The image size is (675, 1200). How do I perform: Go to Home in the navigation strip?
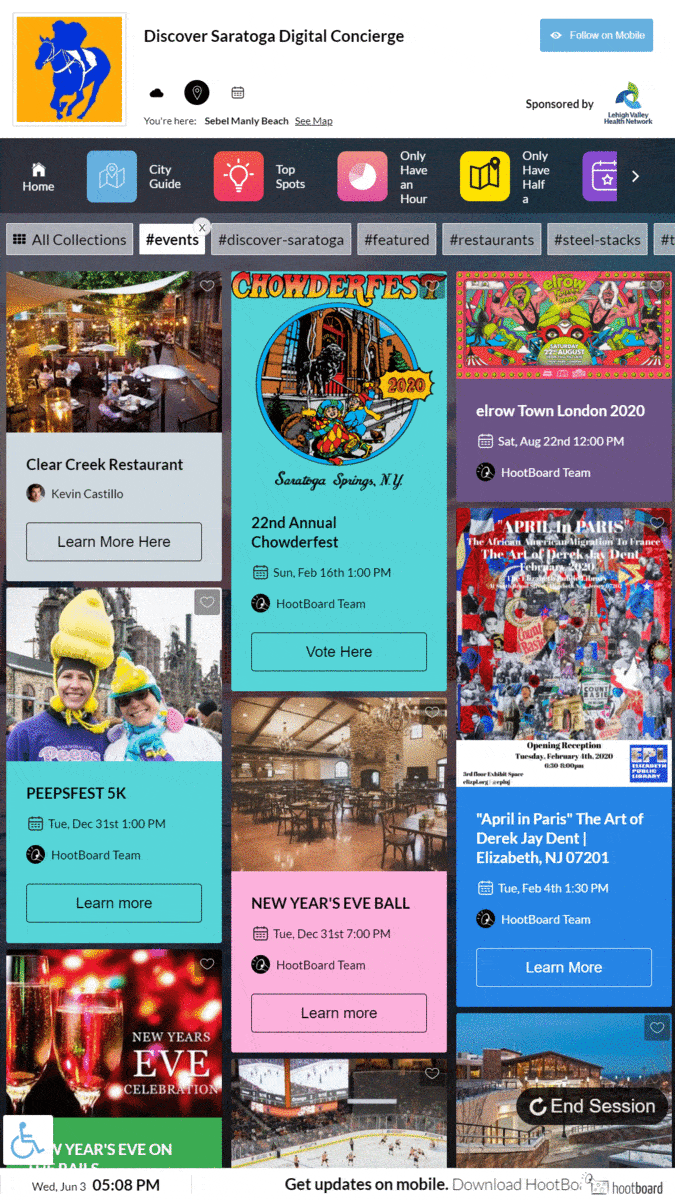[x=38, y=178]
